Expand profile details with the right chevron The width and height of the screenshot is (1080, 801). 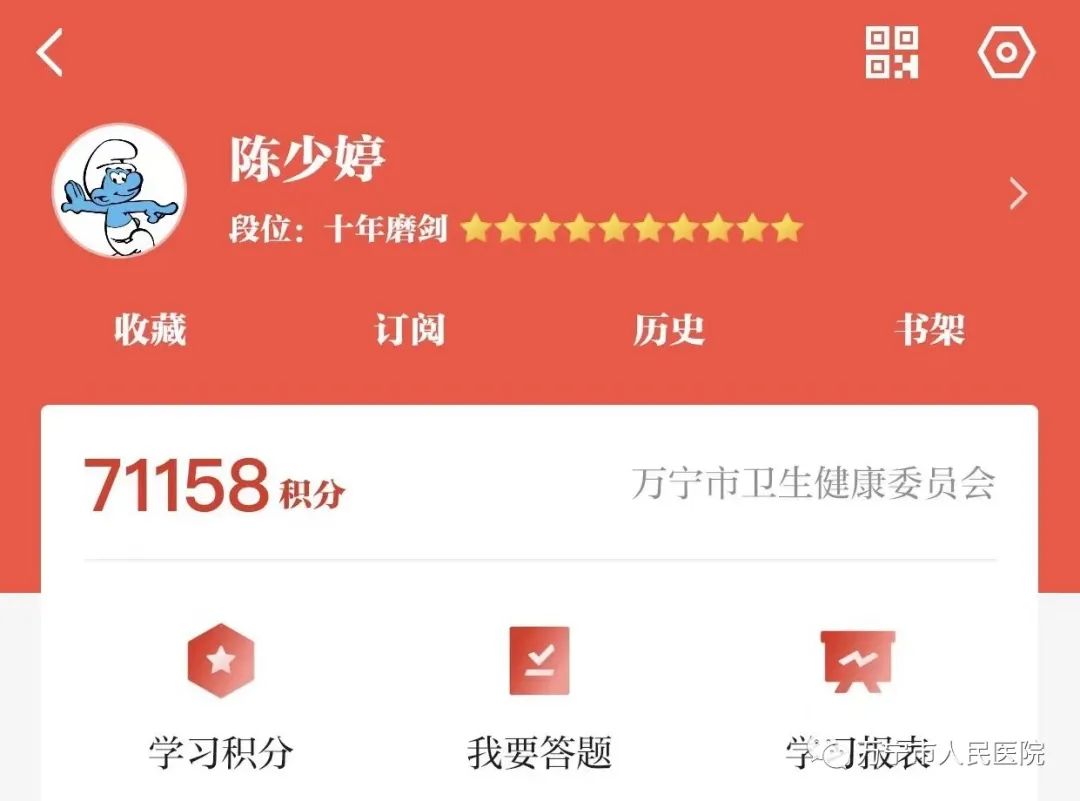point(1018,193)
